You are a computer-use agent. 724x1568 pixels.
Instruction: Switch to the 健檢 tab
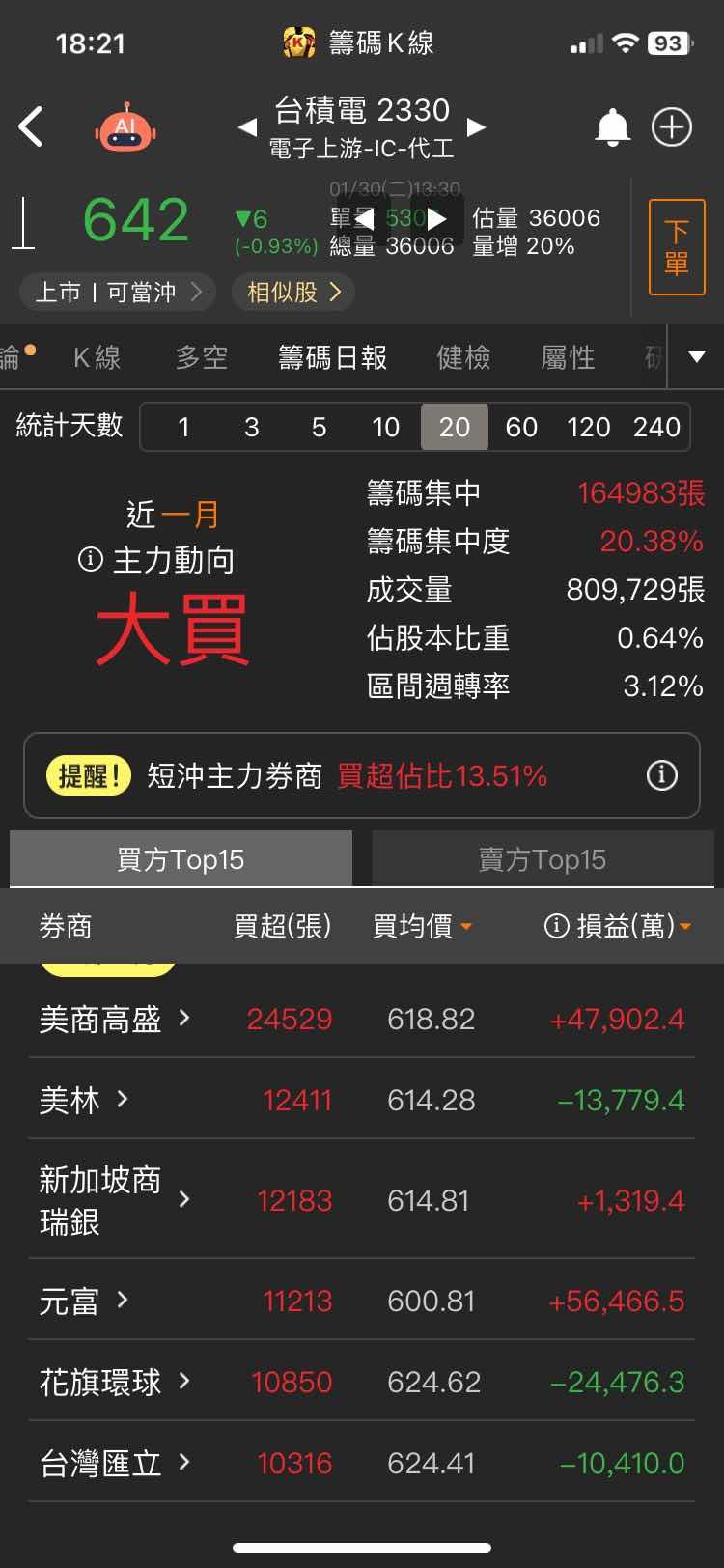tap(463, 358)
